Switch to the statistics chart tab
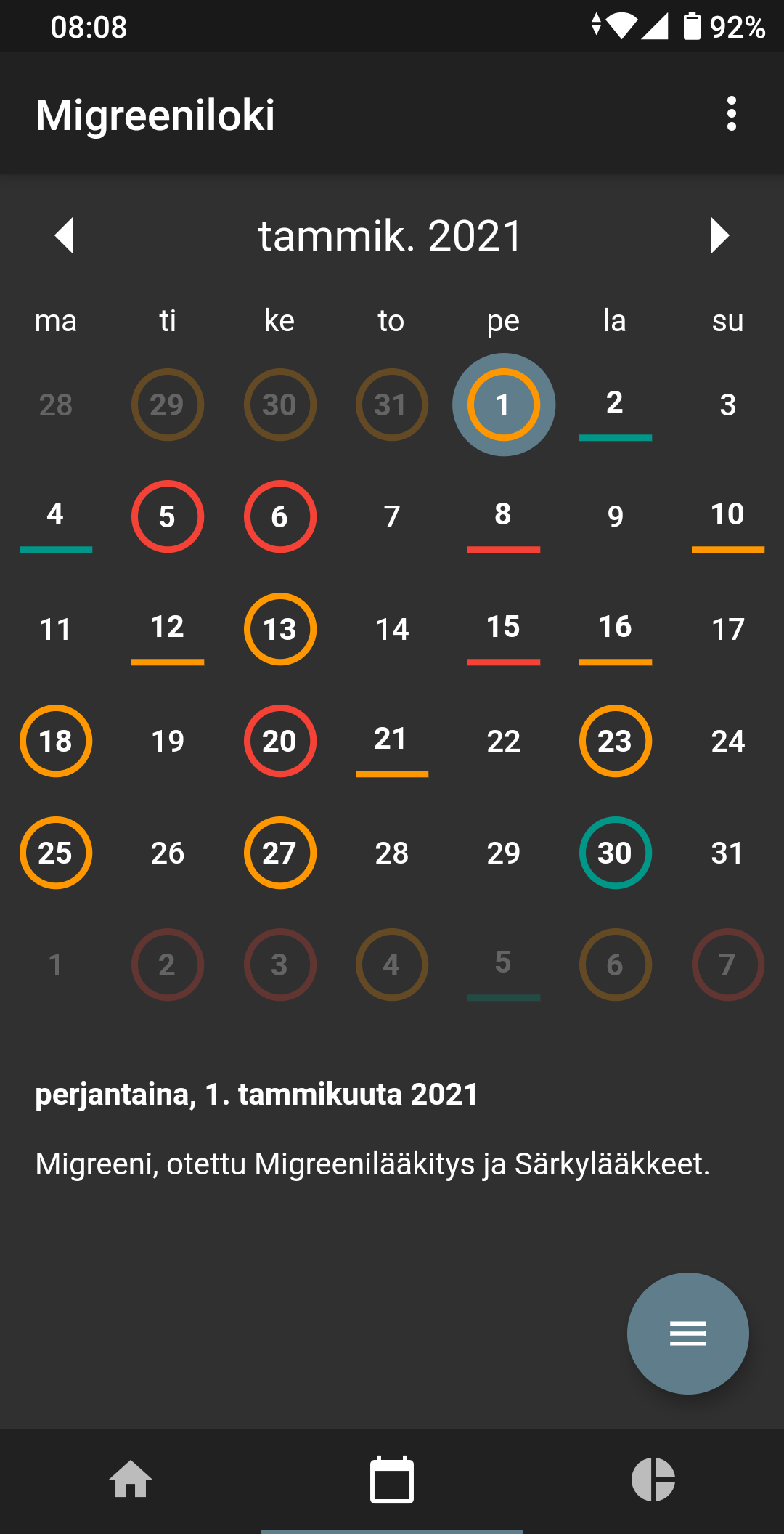 tap(653, 1480)
